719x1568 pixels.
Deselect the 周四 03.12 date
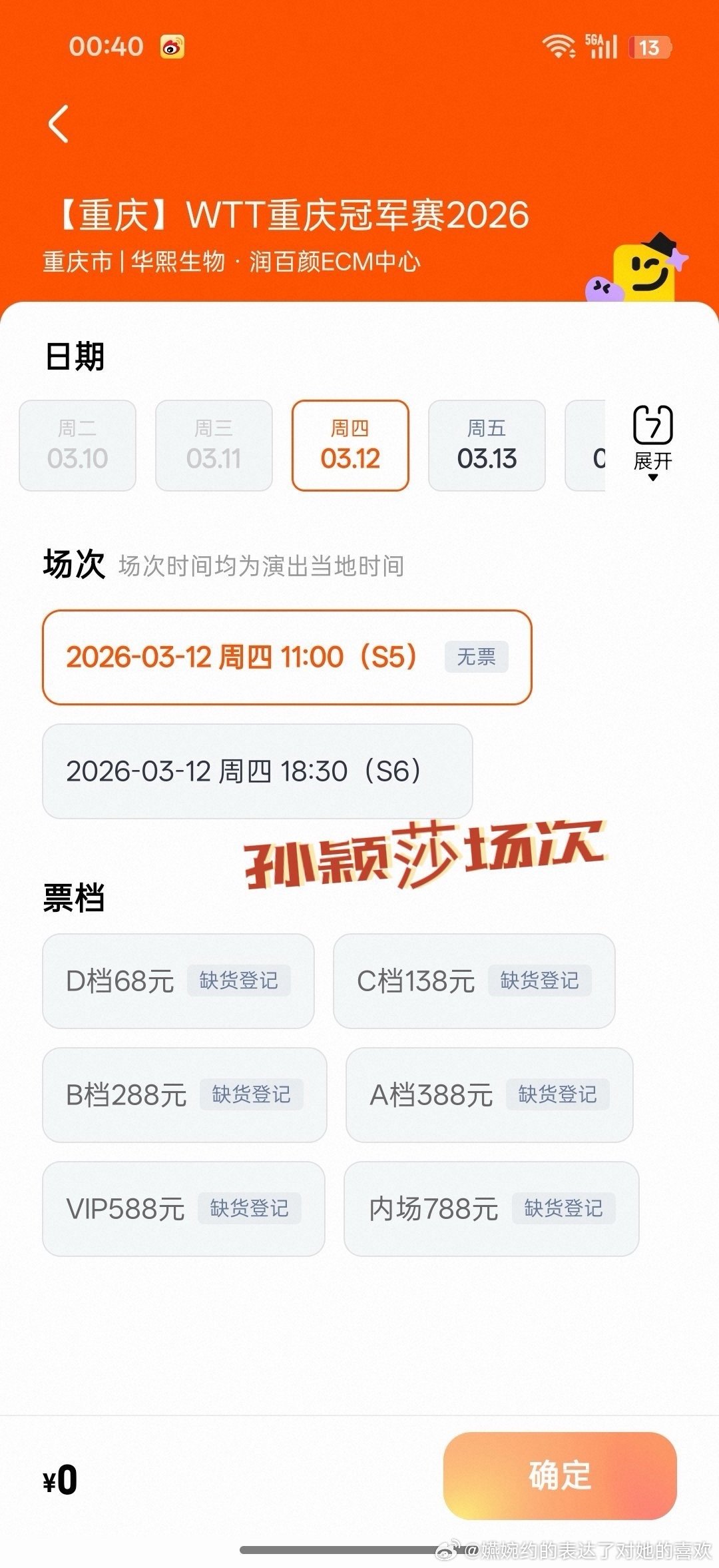(x=351, y=445)
